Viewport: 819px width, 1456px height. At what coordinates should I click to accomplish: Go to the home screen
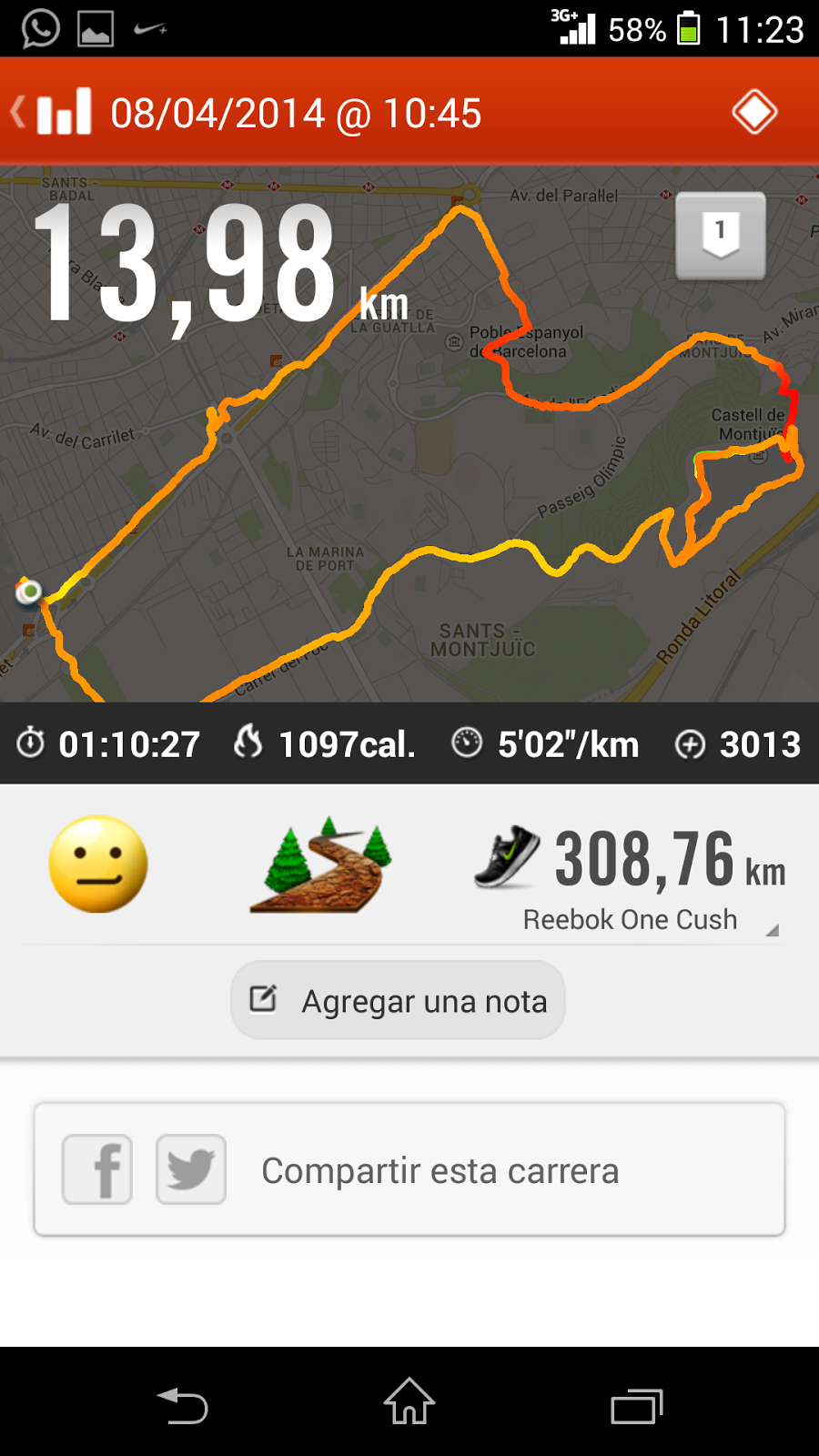(x=409, y=1401)
